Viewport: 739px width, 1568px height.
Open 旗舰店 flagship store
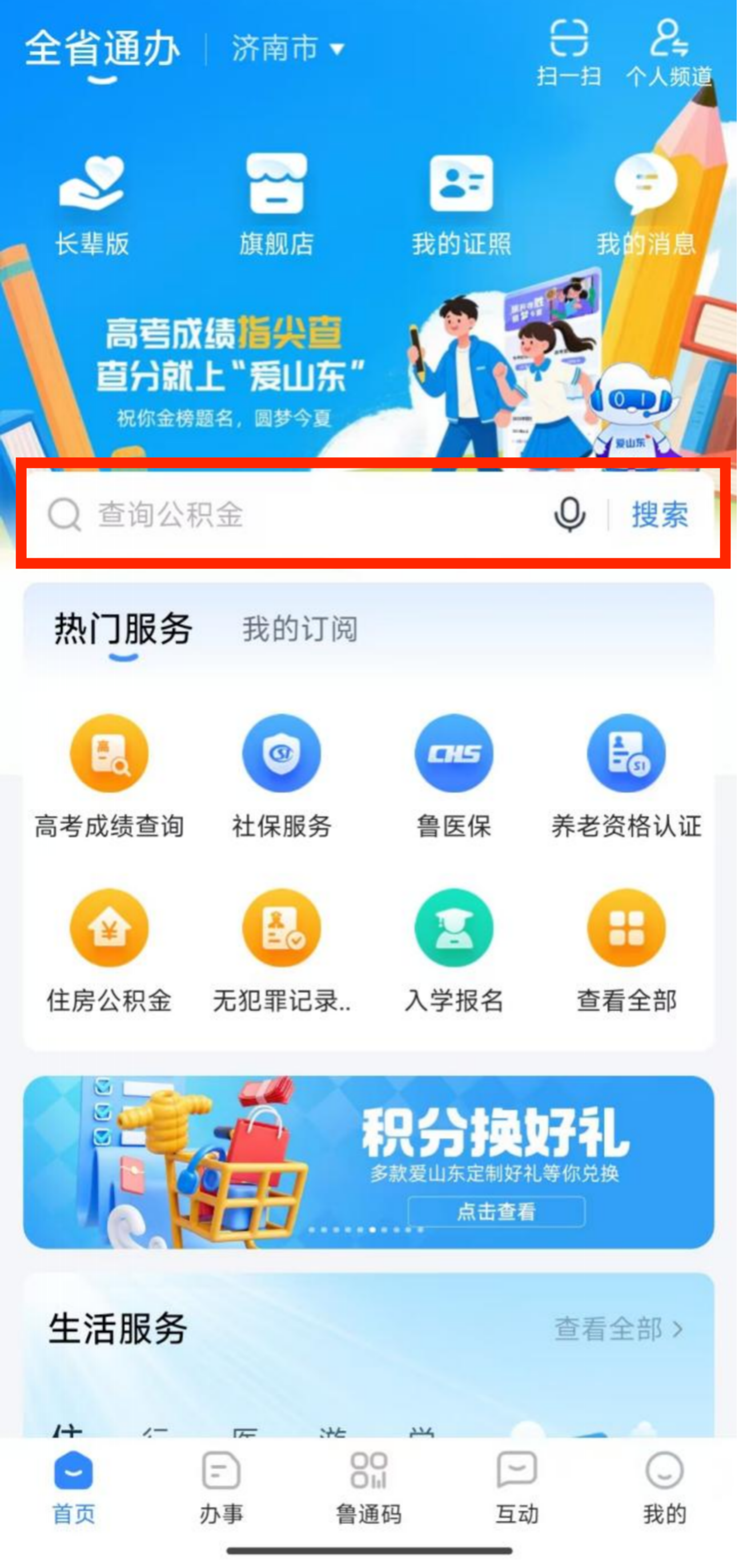tap(277, 205)
